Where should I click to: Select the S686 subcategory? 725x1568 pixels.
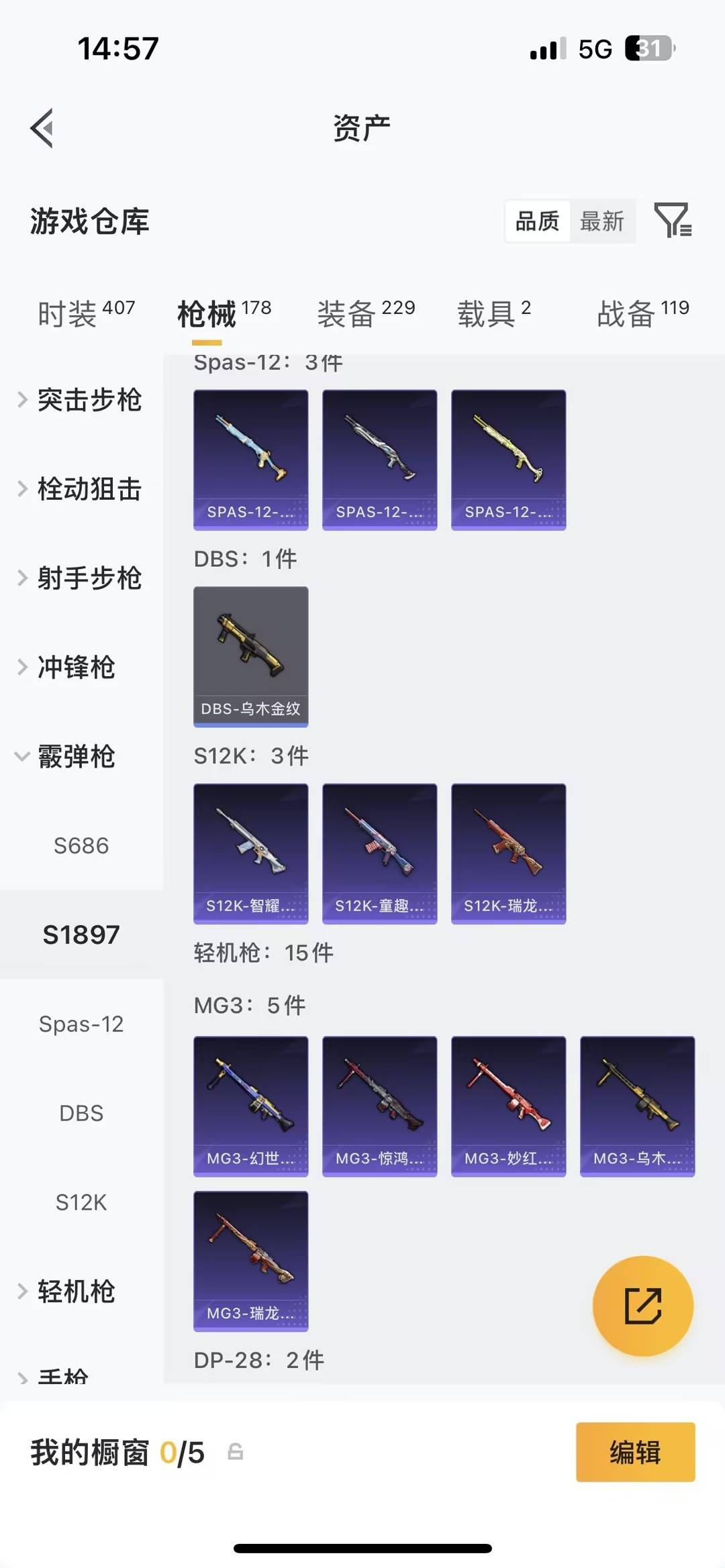82,845
